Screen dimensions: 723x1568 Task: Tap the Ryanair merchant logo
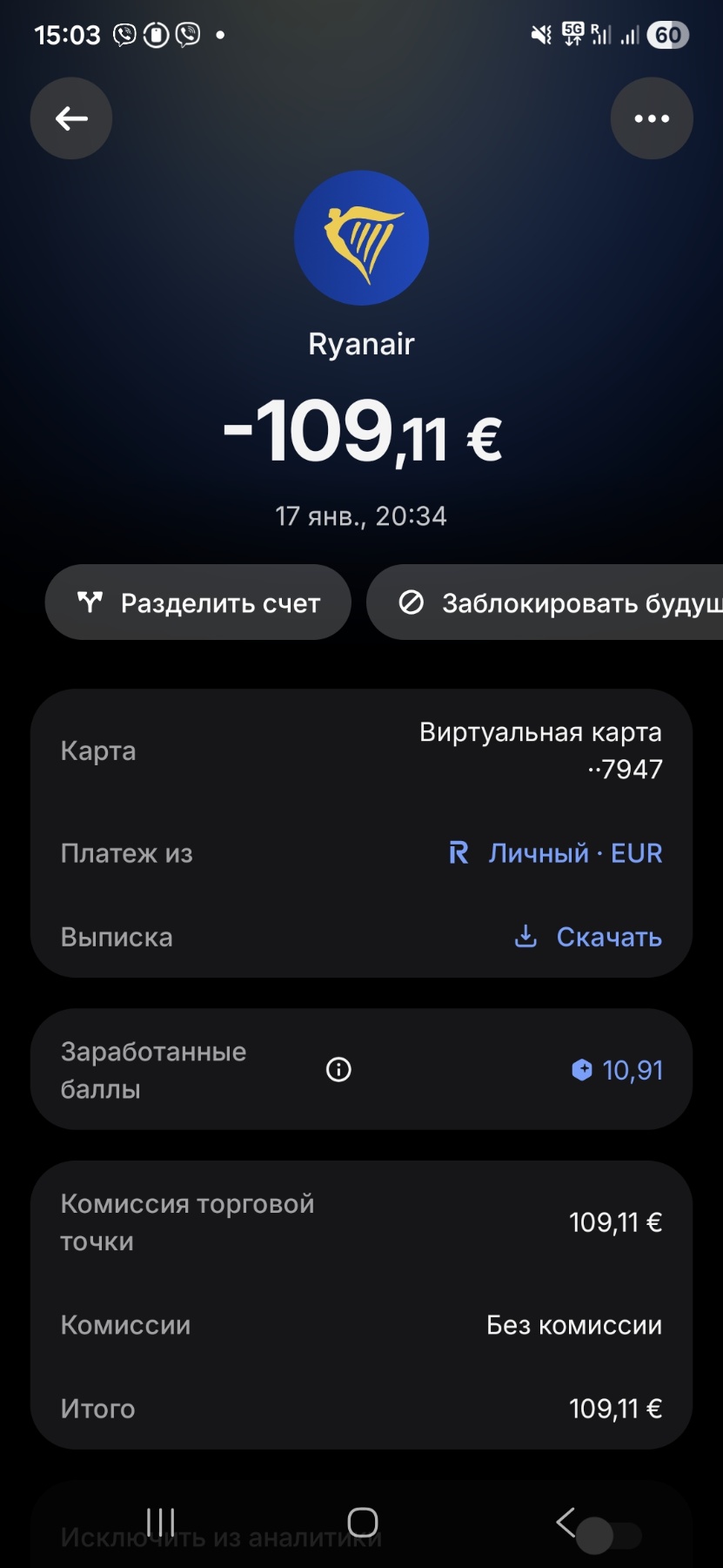click(x=361, y=238)
